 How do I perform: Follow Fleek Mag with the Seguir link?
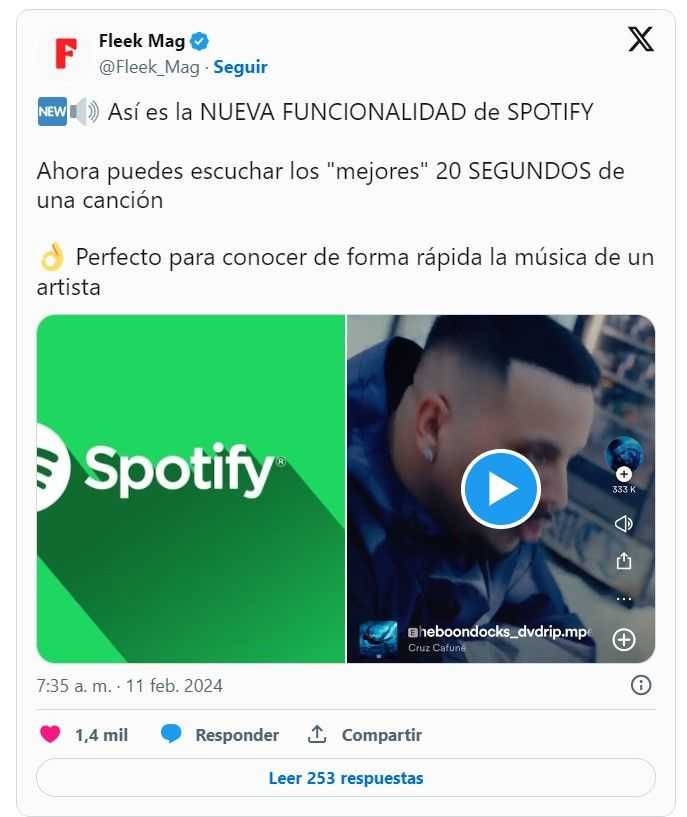tap(240, 67)
